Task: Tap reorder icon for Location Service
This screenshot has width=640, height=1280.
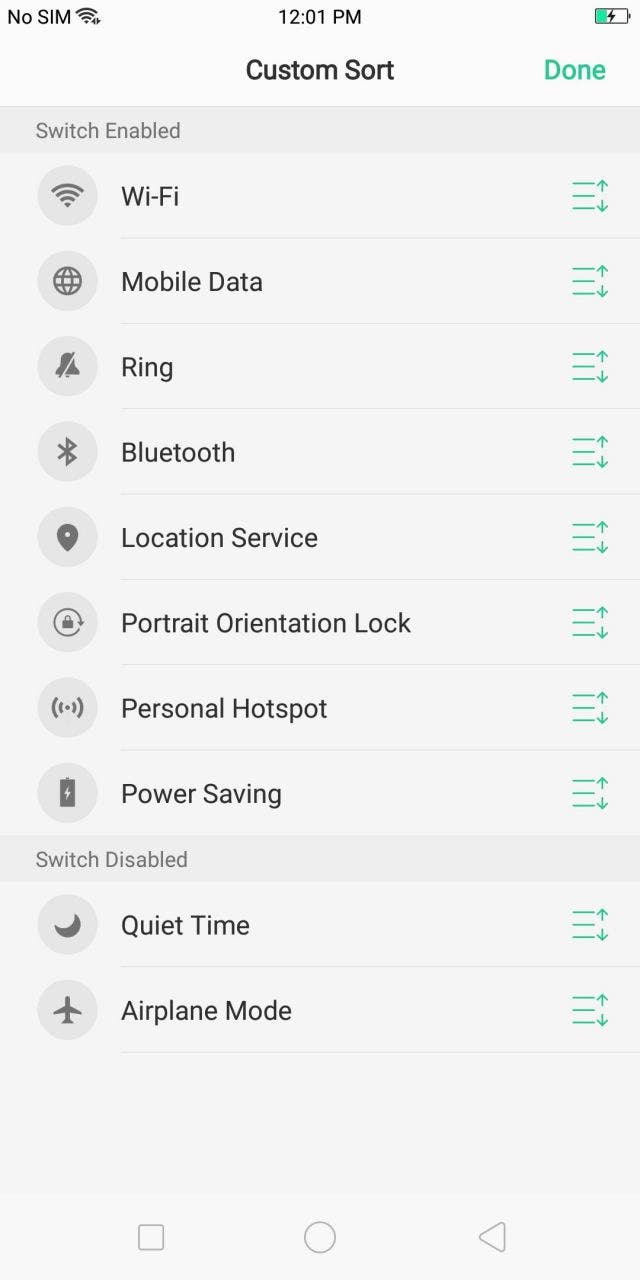Action: [590, 537]
